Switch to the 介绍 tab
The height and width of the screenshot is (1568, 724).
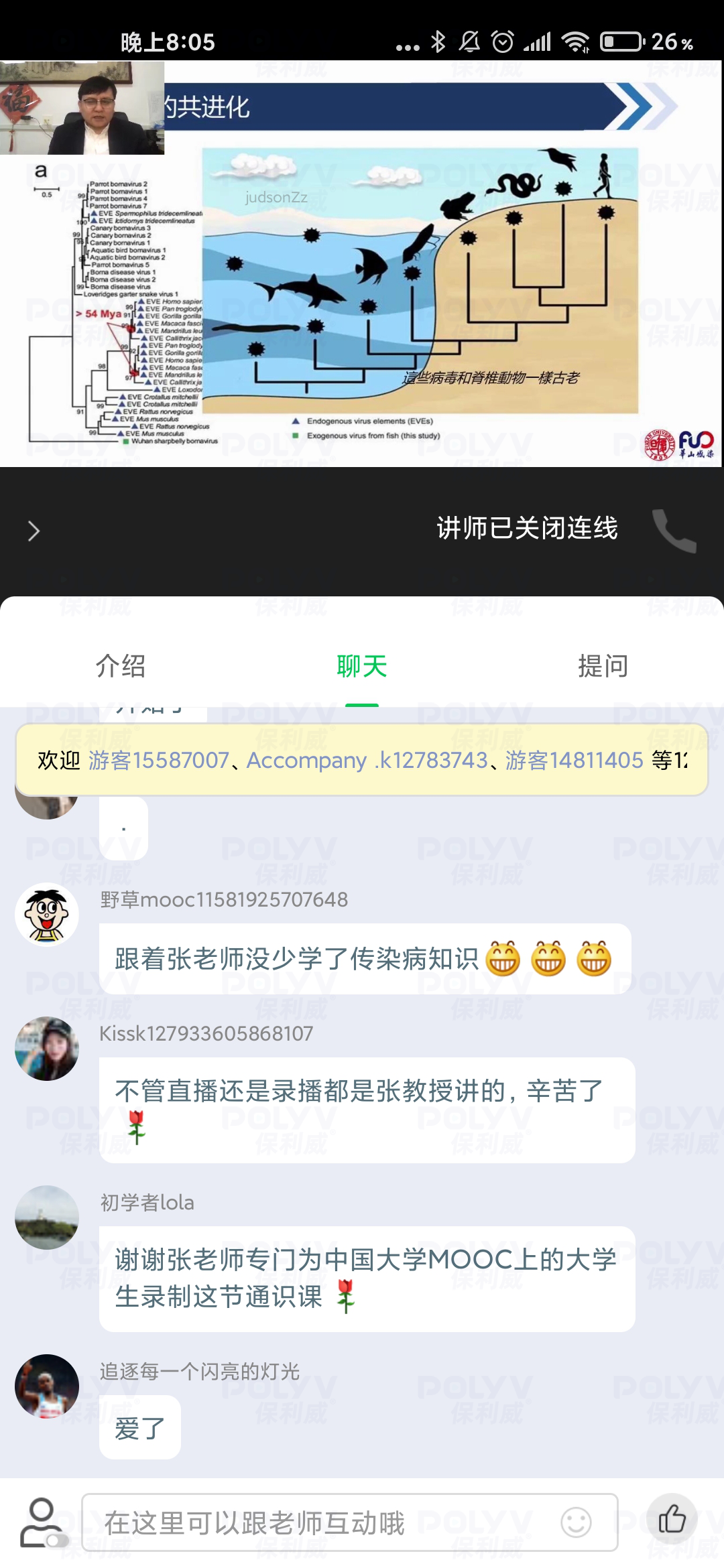(121, 666)
